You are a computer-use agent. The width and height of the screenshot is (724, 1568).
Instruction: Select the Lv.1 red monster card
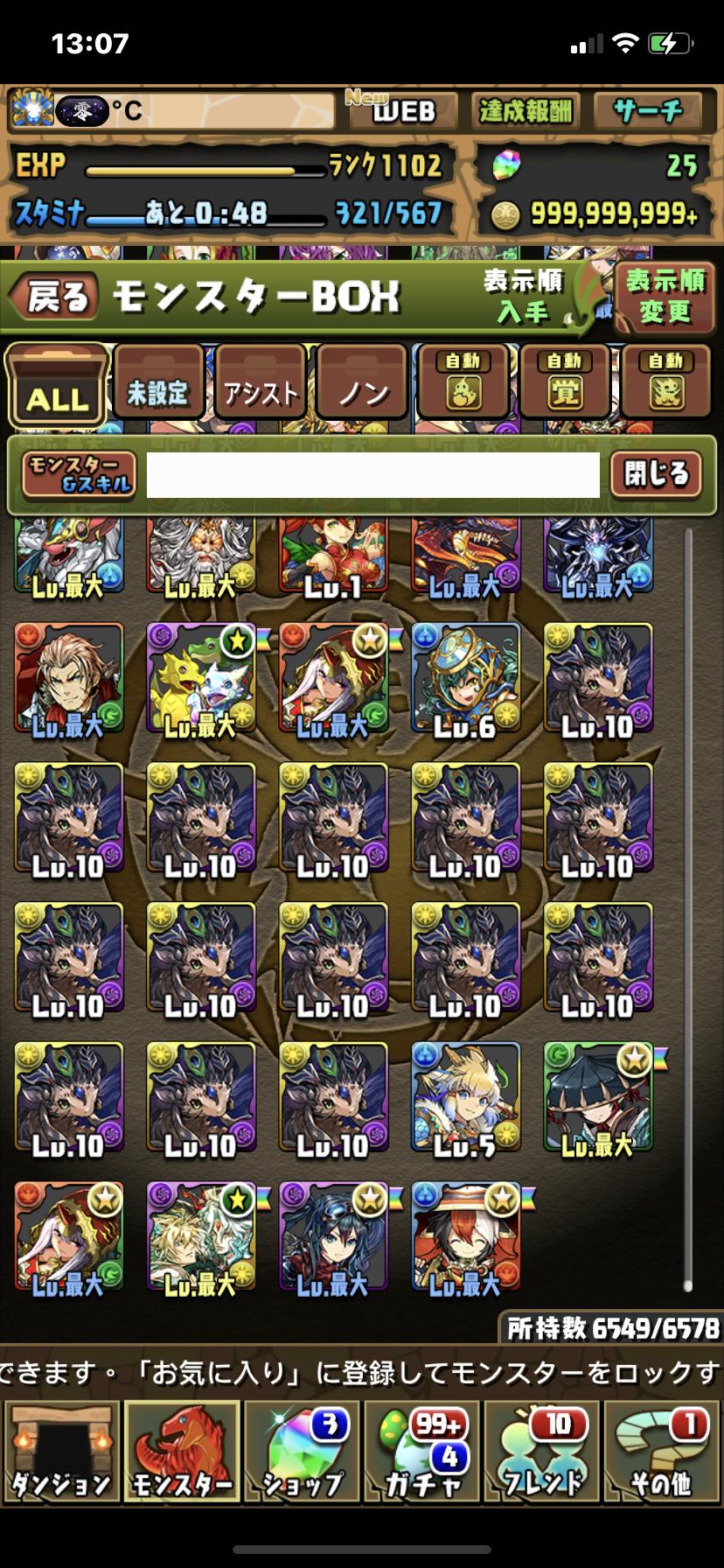333,556
